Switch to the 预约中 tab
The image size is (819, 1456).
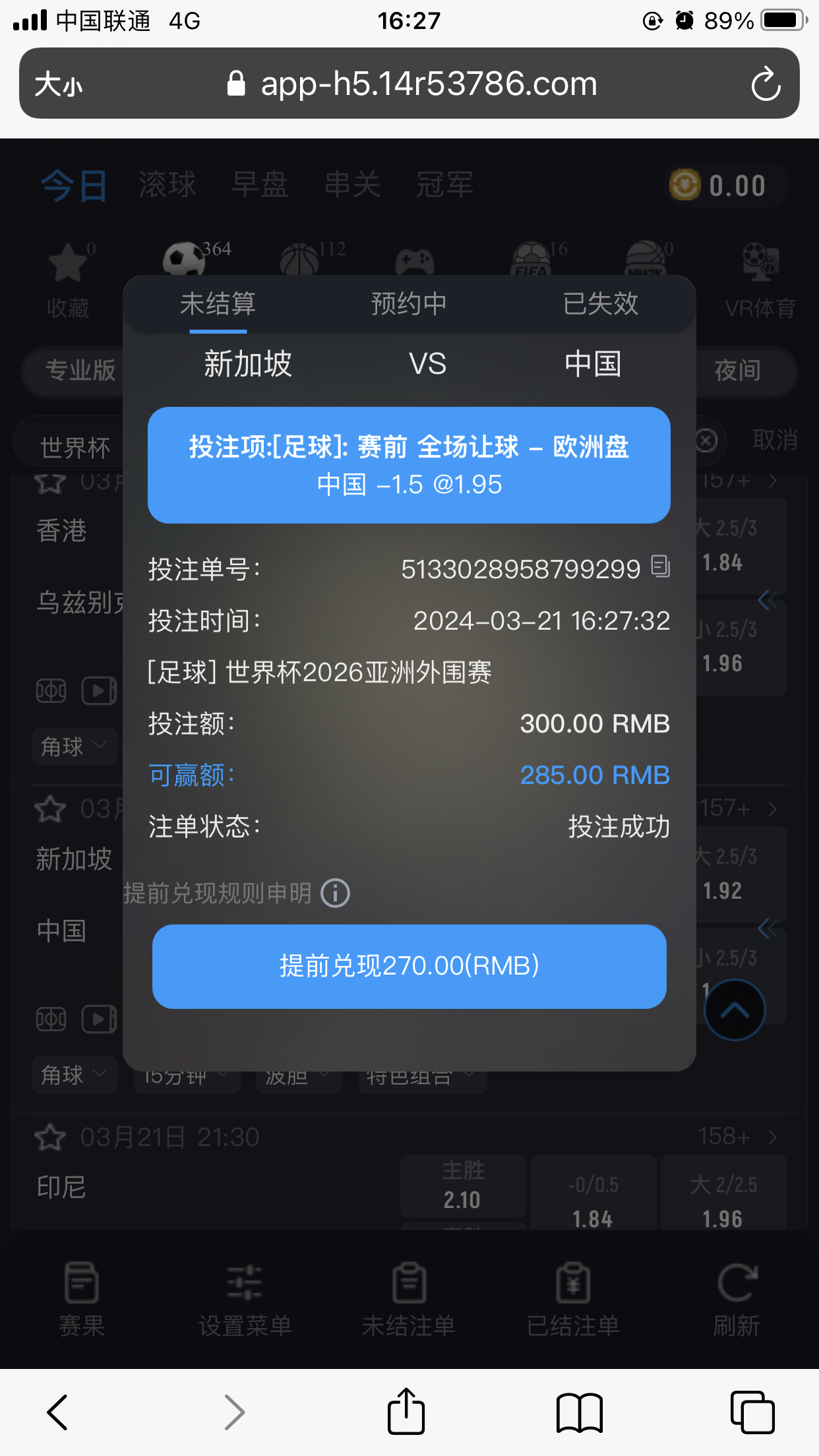[409, 304]
